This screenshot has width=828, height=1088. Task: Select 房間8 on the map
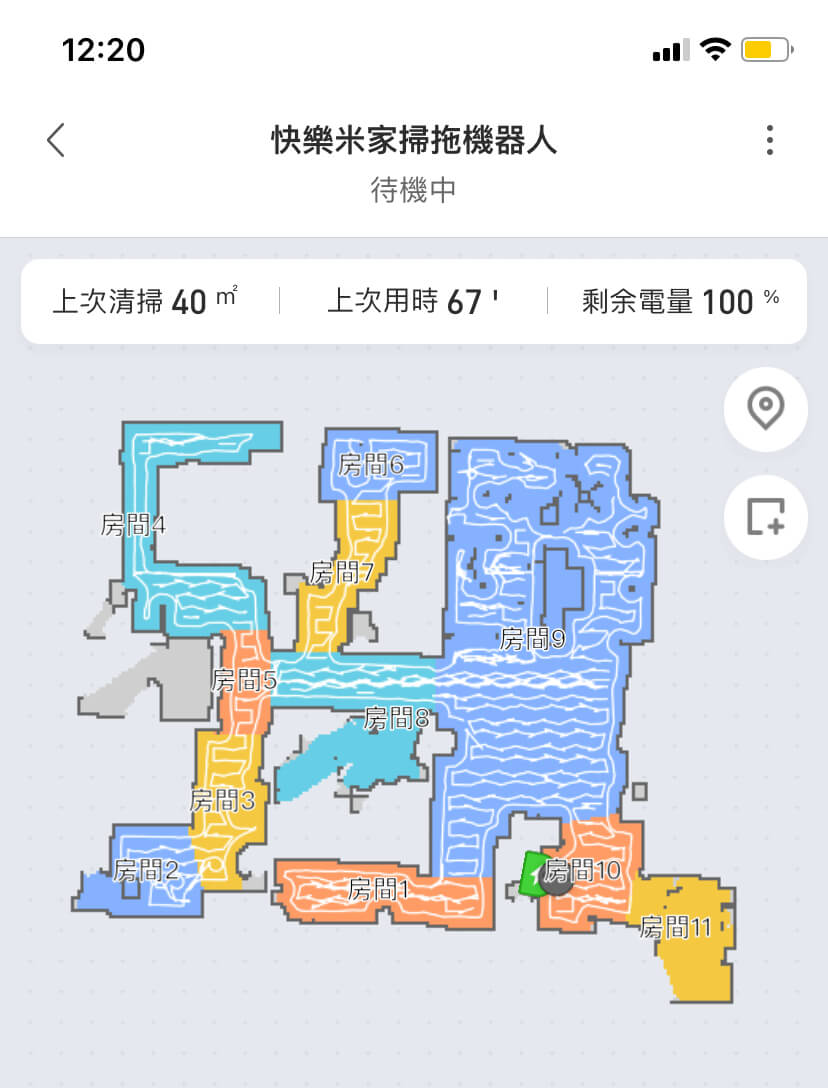click(396, 718)
